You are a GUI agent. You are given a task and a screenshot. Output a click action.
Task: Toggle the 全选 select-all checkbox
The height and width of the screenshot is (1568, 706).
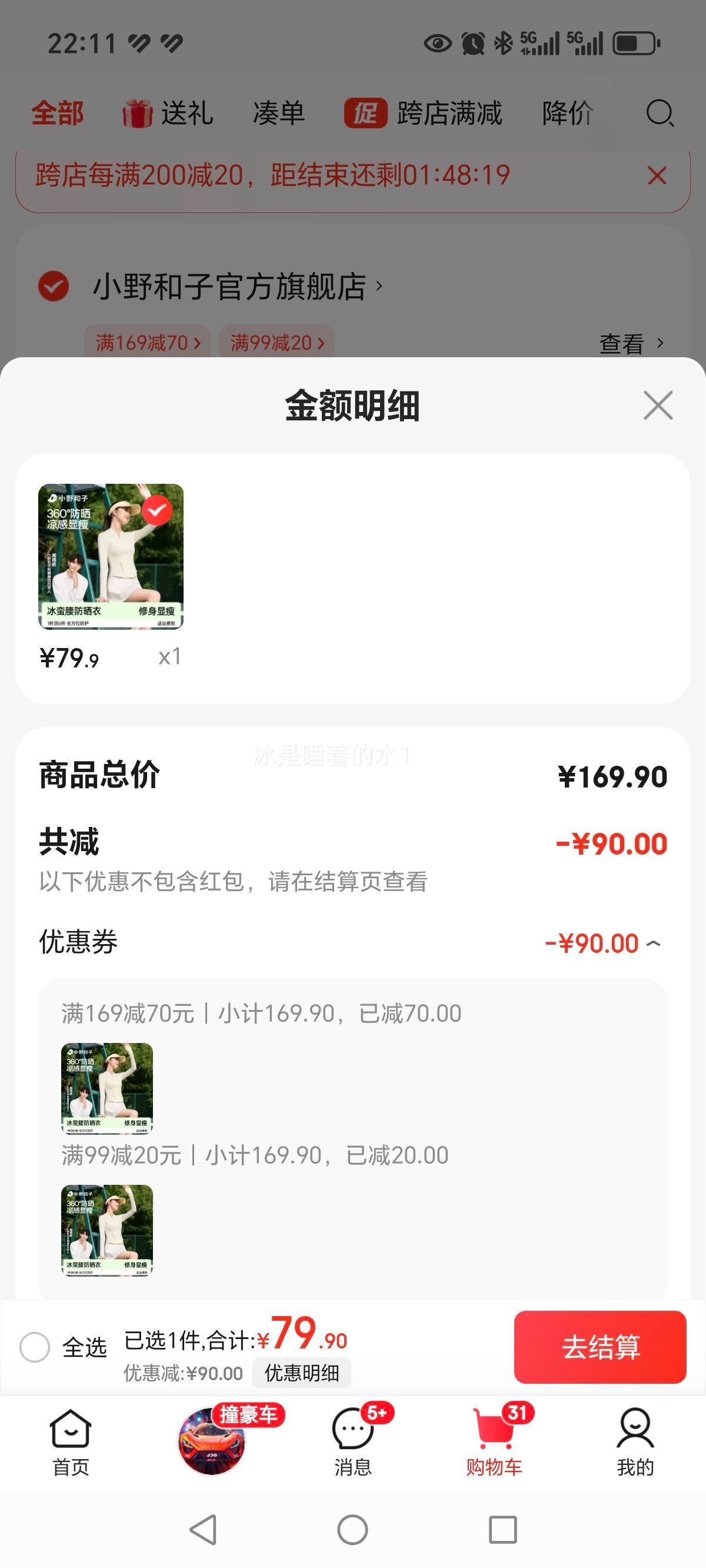(x=35, y=1347)
